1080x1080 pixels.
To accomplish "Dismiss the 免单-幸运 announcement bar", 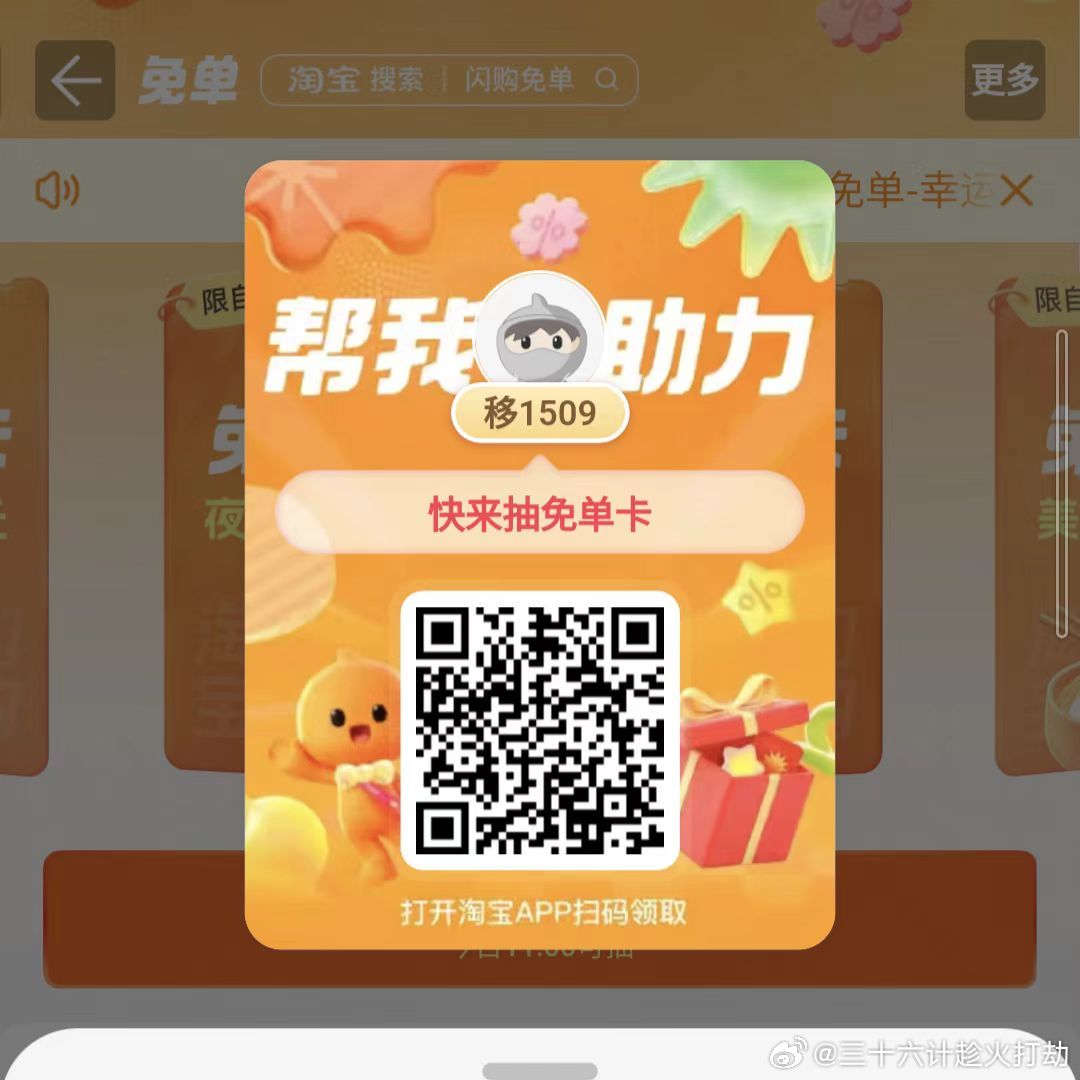I will (x=1016, y=190).
